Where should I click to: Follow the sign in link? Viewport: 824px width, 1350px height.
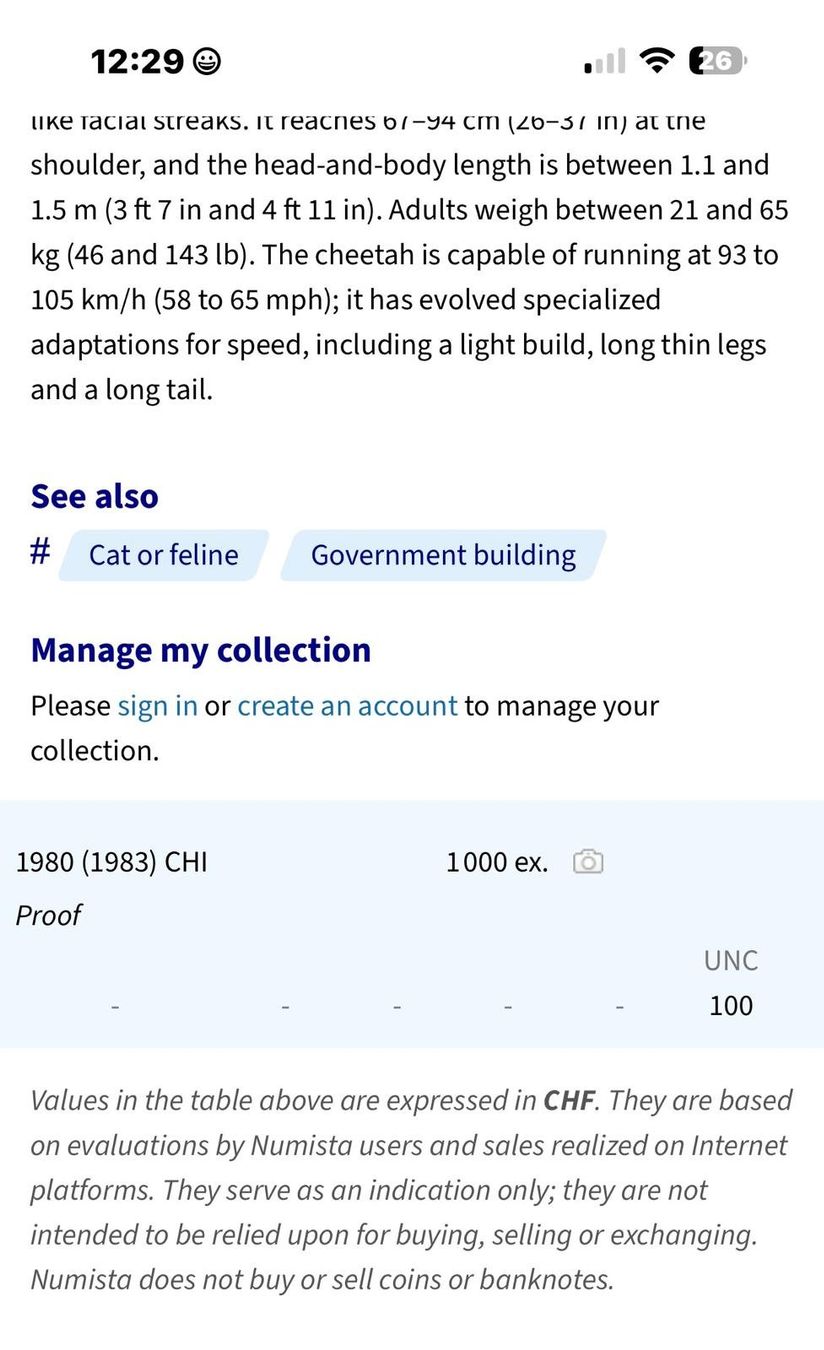pos(157,706)
